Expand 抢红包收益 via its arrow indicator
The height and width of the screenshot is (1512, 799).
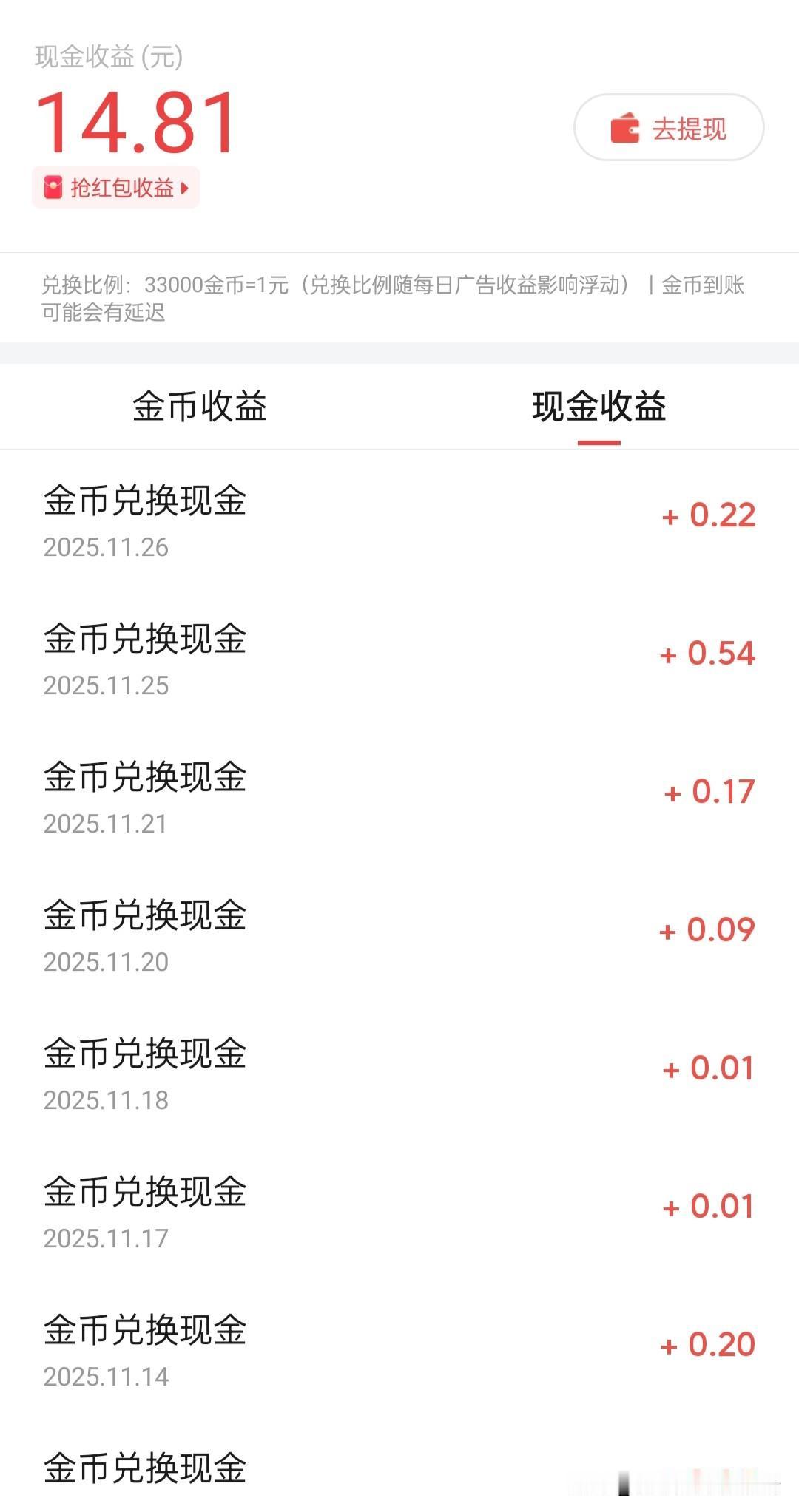pyautogui.click(x=186, y=188)
